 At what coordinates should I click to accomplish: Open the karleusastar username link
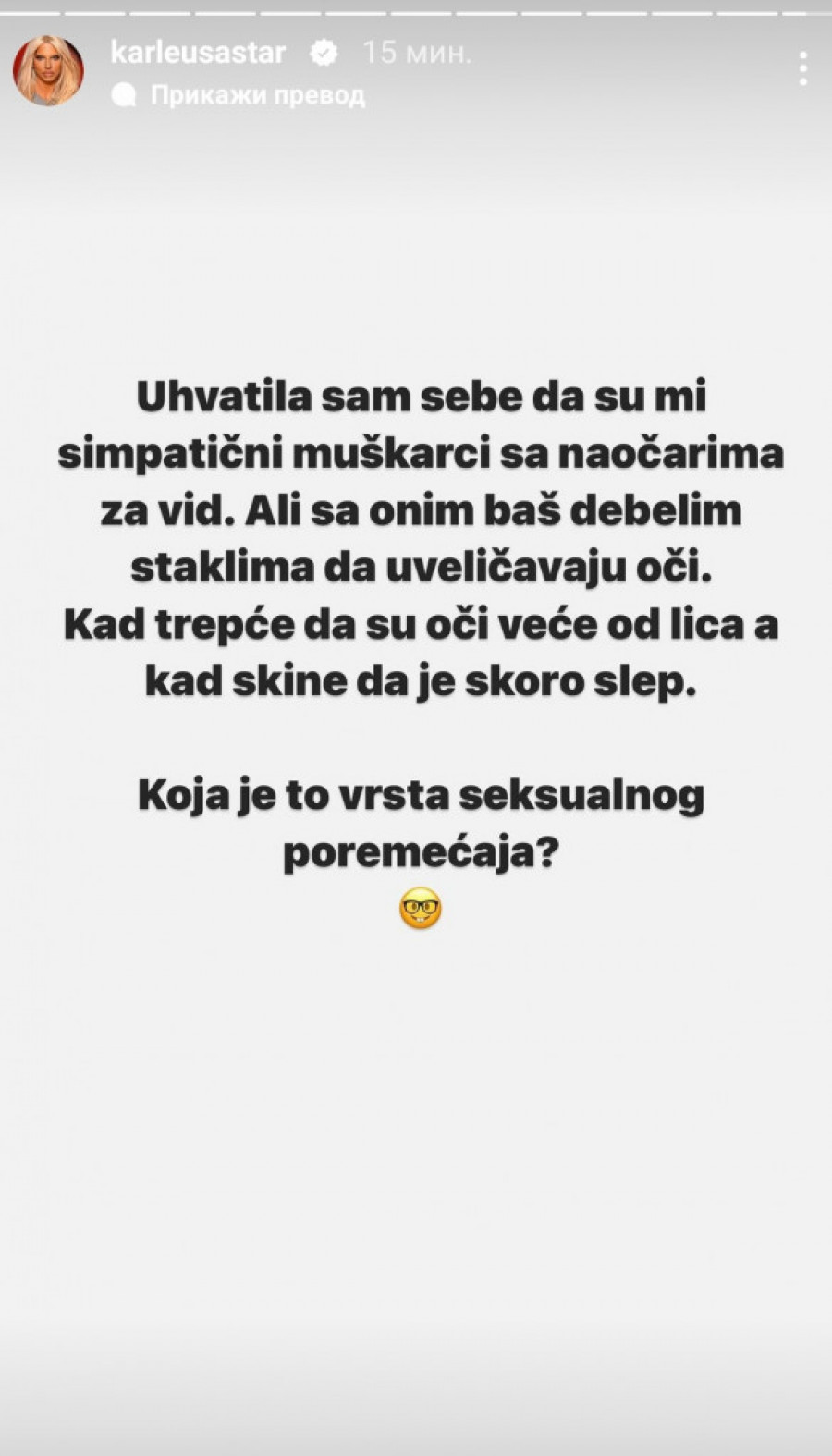[x=198, y=53]
